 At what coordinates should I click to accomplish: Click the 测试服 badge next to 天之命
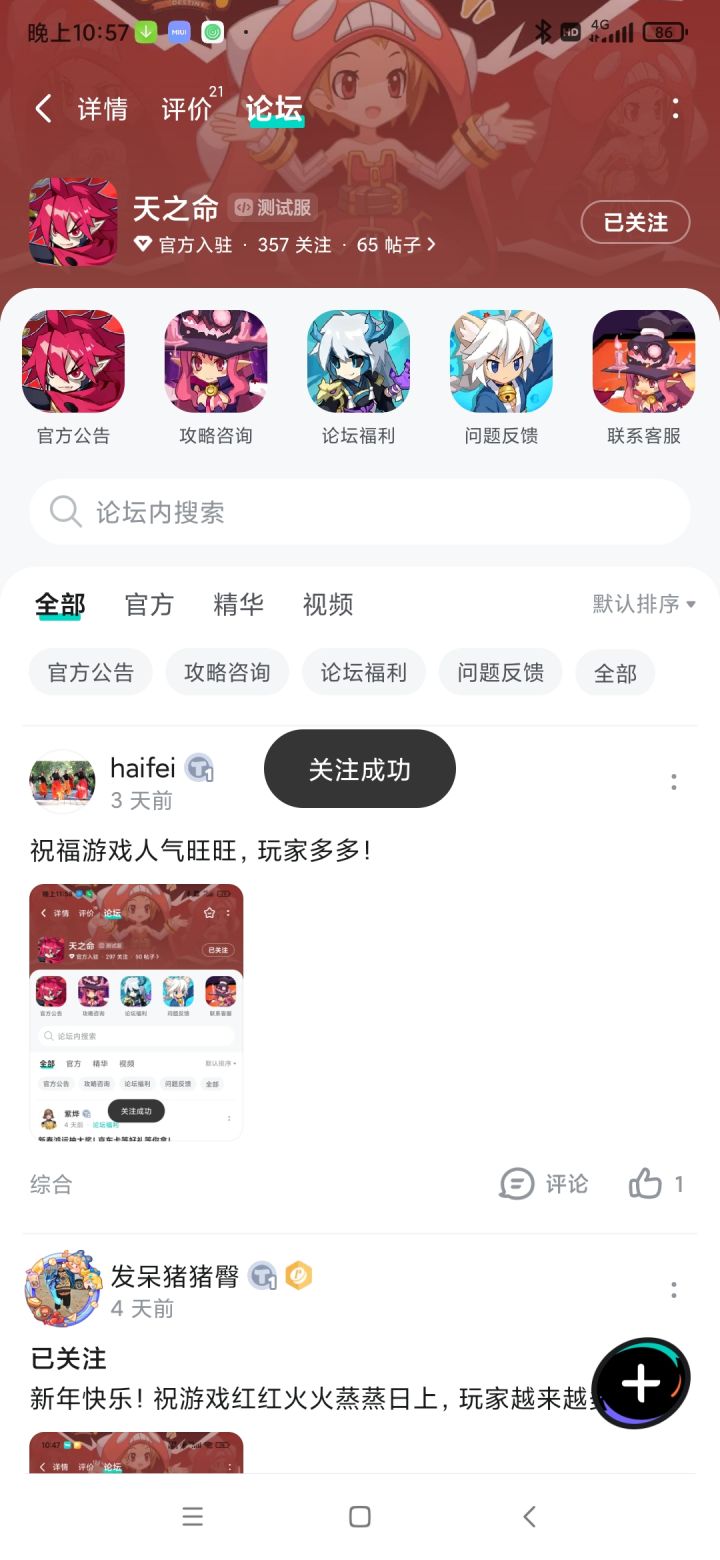tap(272, 207)
